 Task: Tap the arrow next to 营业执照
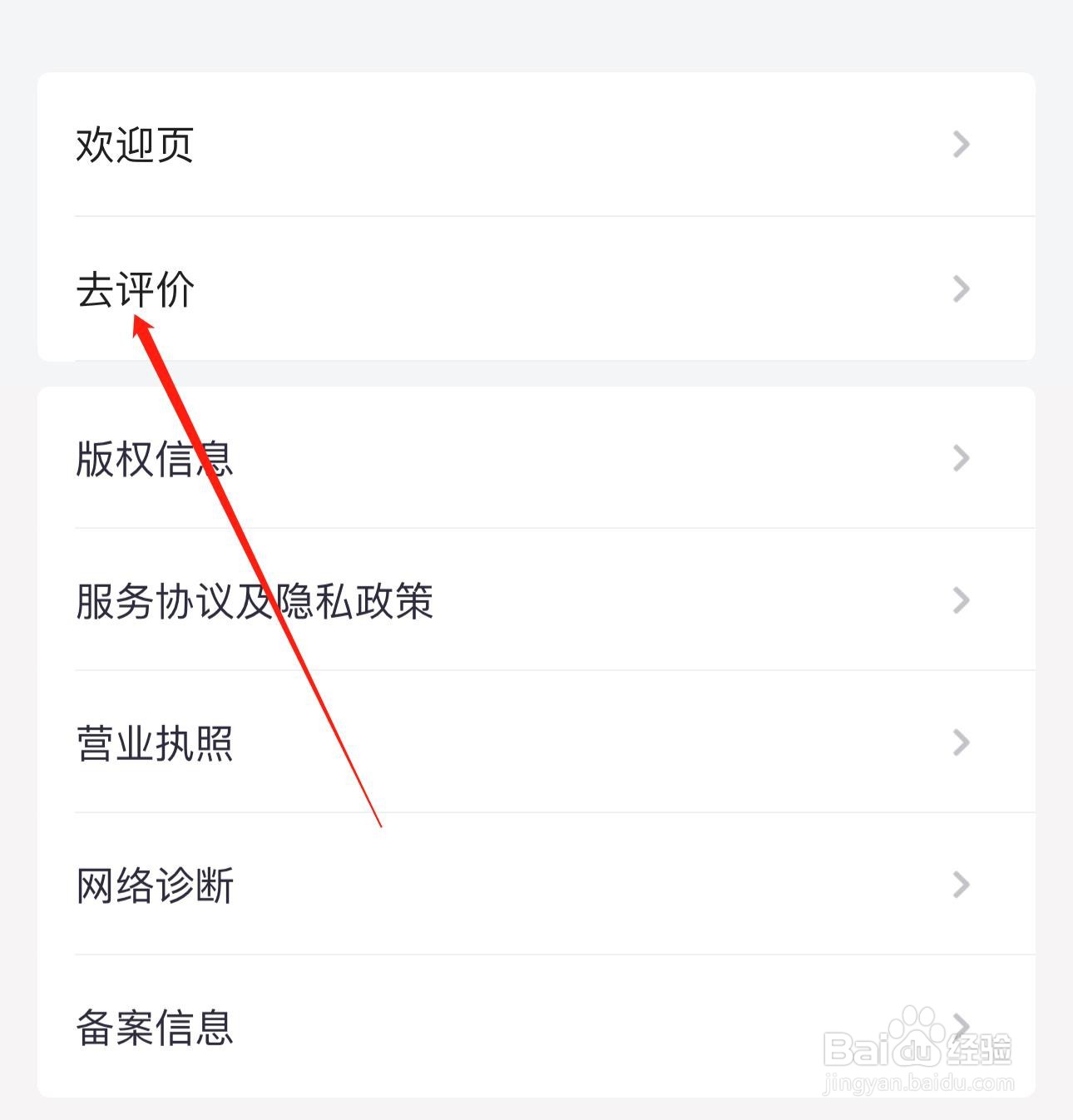coord(961,743)
